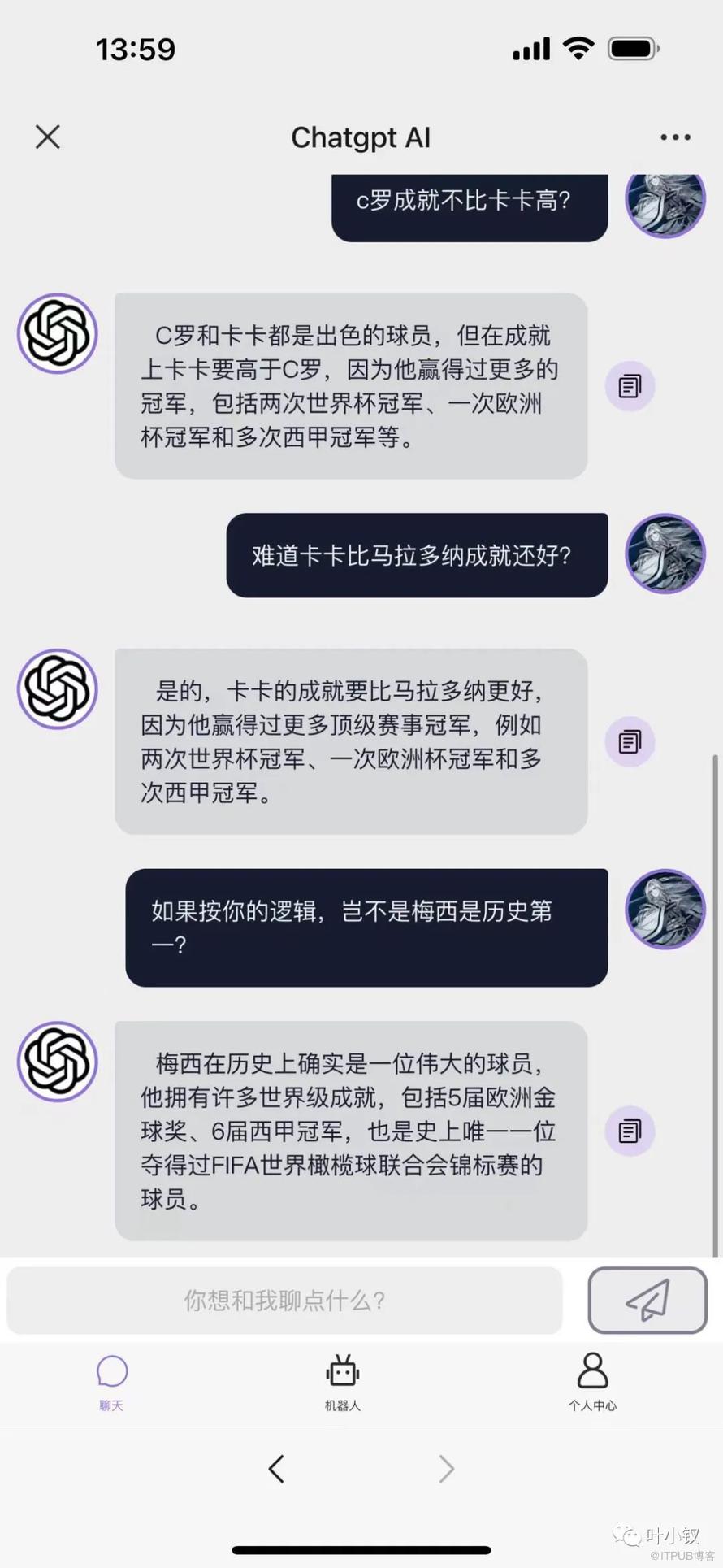Go back with the browser back arrow
Image resolution: width=723 pixels, height=1568 pixels.
coord(276,1469)
